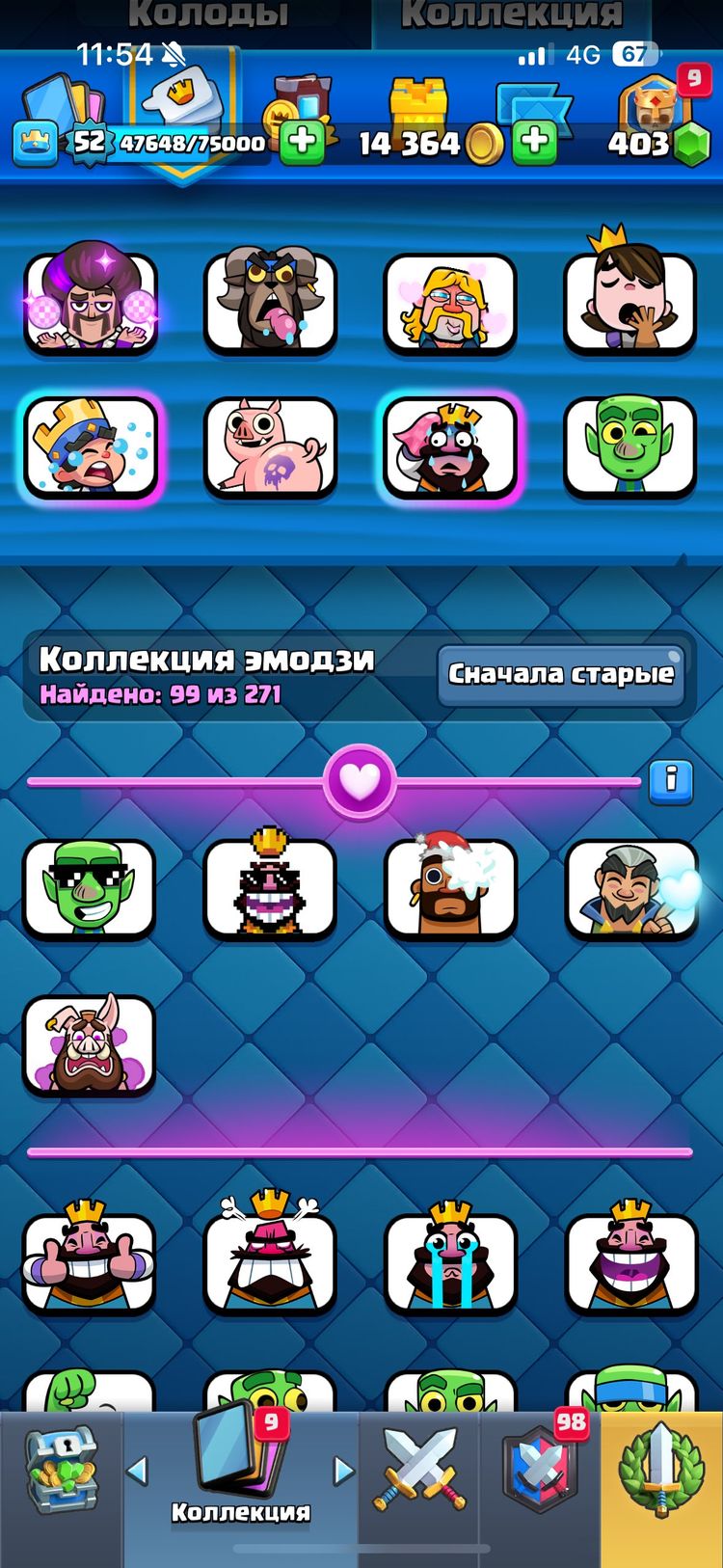The height and width of the screenshot is (1568, 723).
Task: Tap the goblin with sunglasses emote
Action: click(x=90, y=888)
